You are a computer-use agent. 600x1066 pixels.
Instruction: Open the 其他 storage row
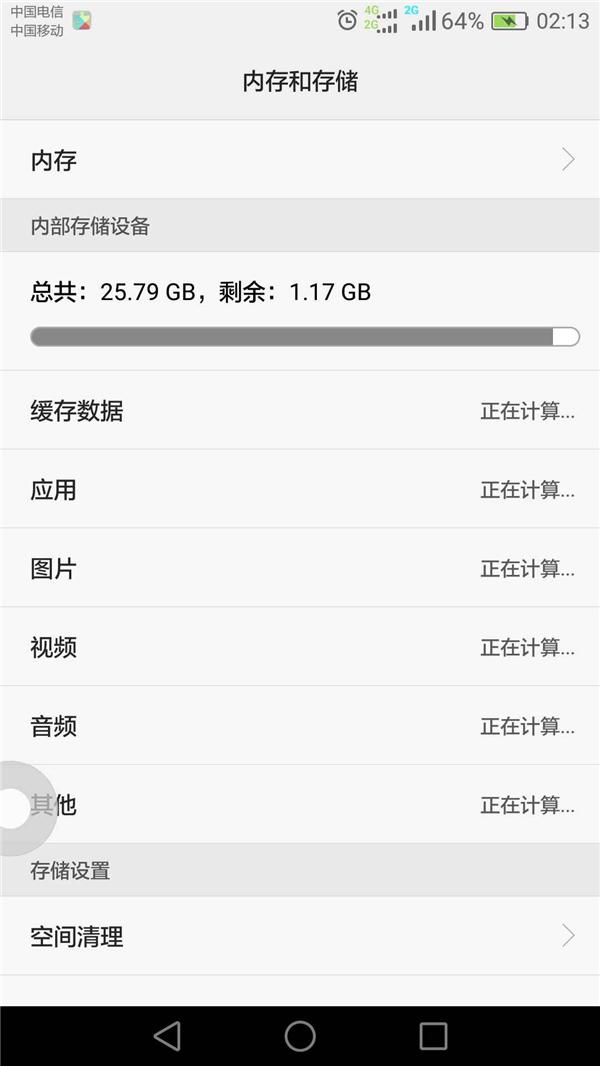pyautogui.click(x=300, y=804)
